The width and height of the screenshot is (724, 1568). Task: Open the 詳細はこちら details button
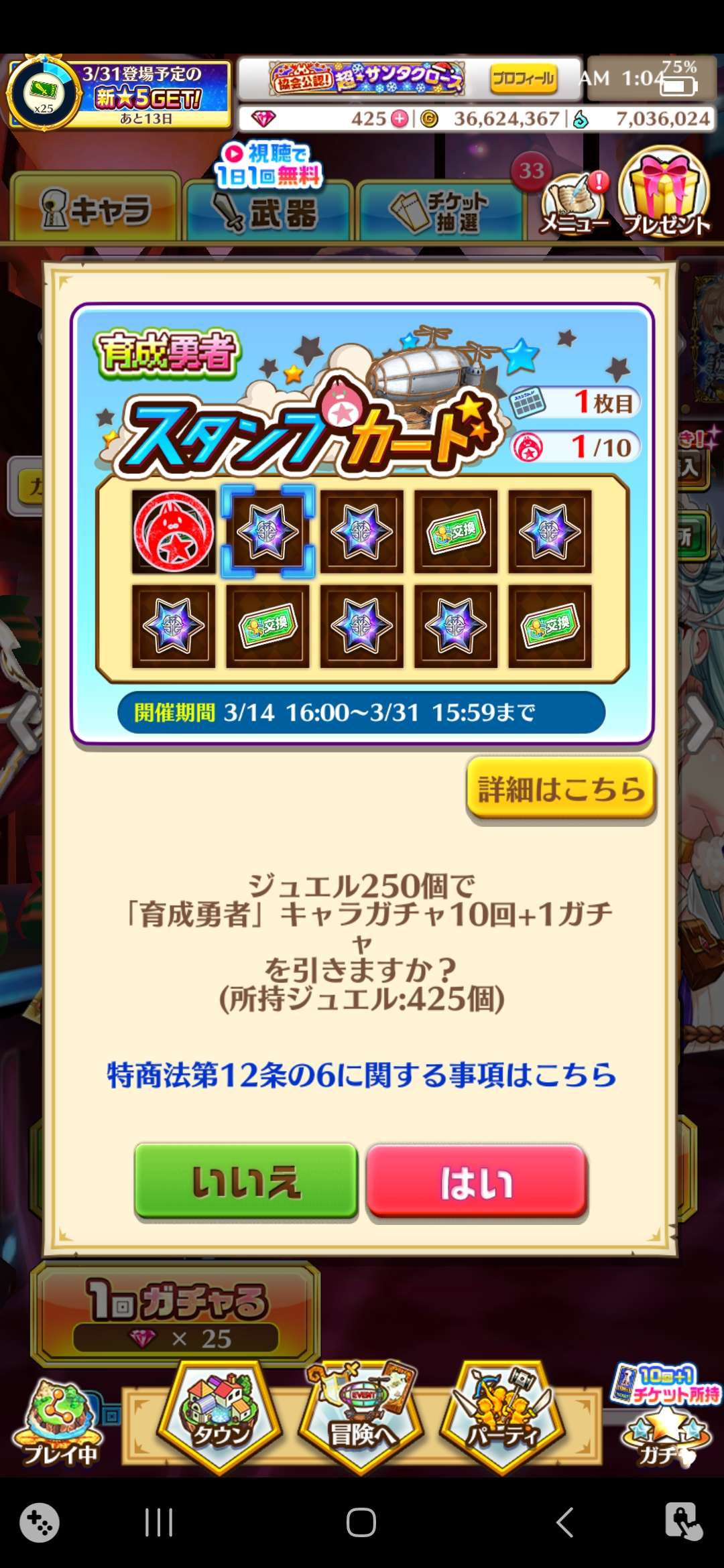tap(560, 789)
